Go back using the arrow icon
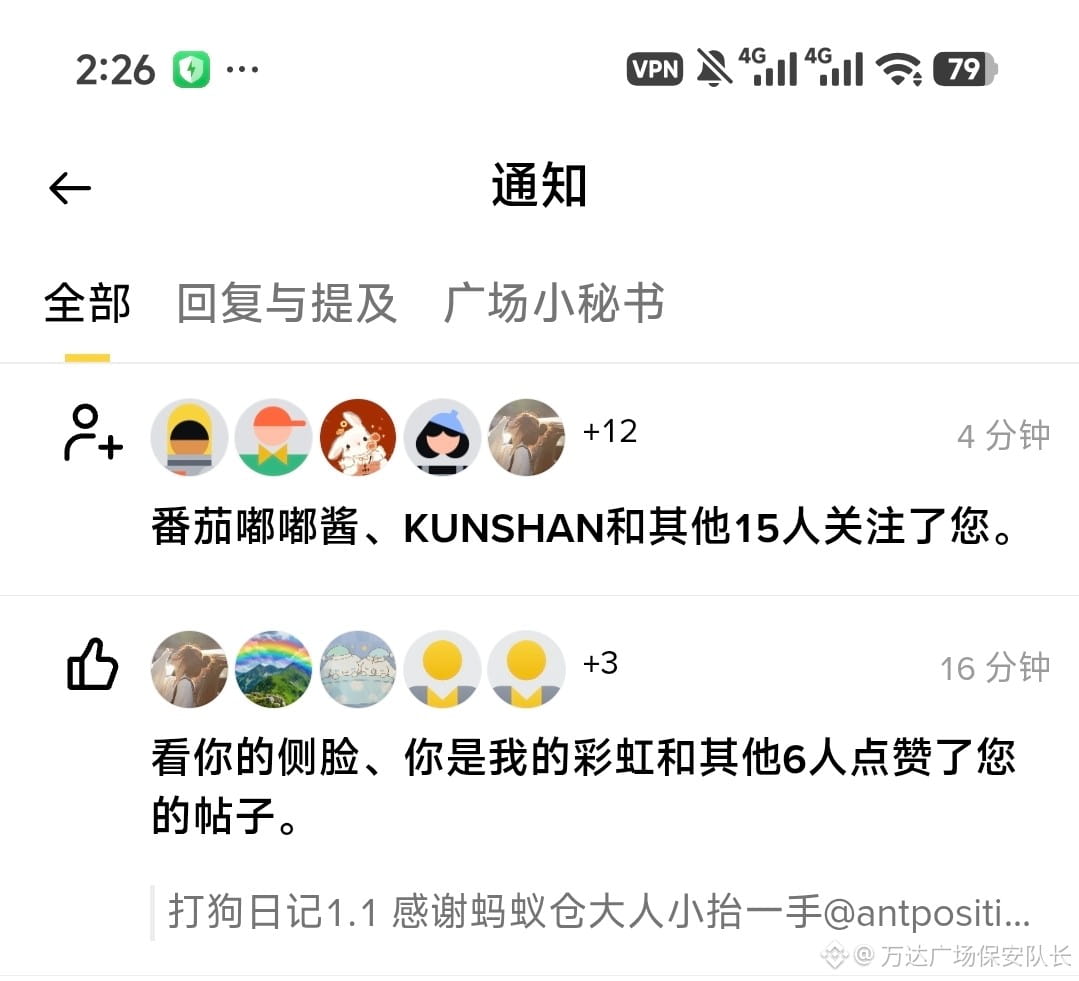The width and height of the screenshot is (1079, 981). coord(70,188)
